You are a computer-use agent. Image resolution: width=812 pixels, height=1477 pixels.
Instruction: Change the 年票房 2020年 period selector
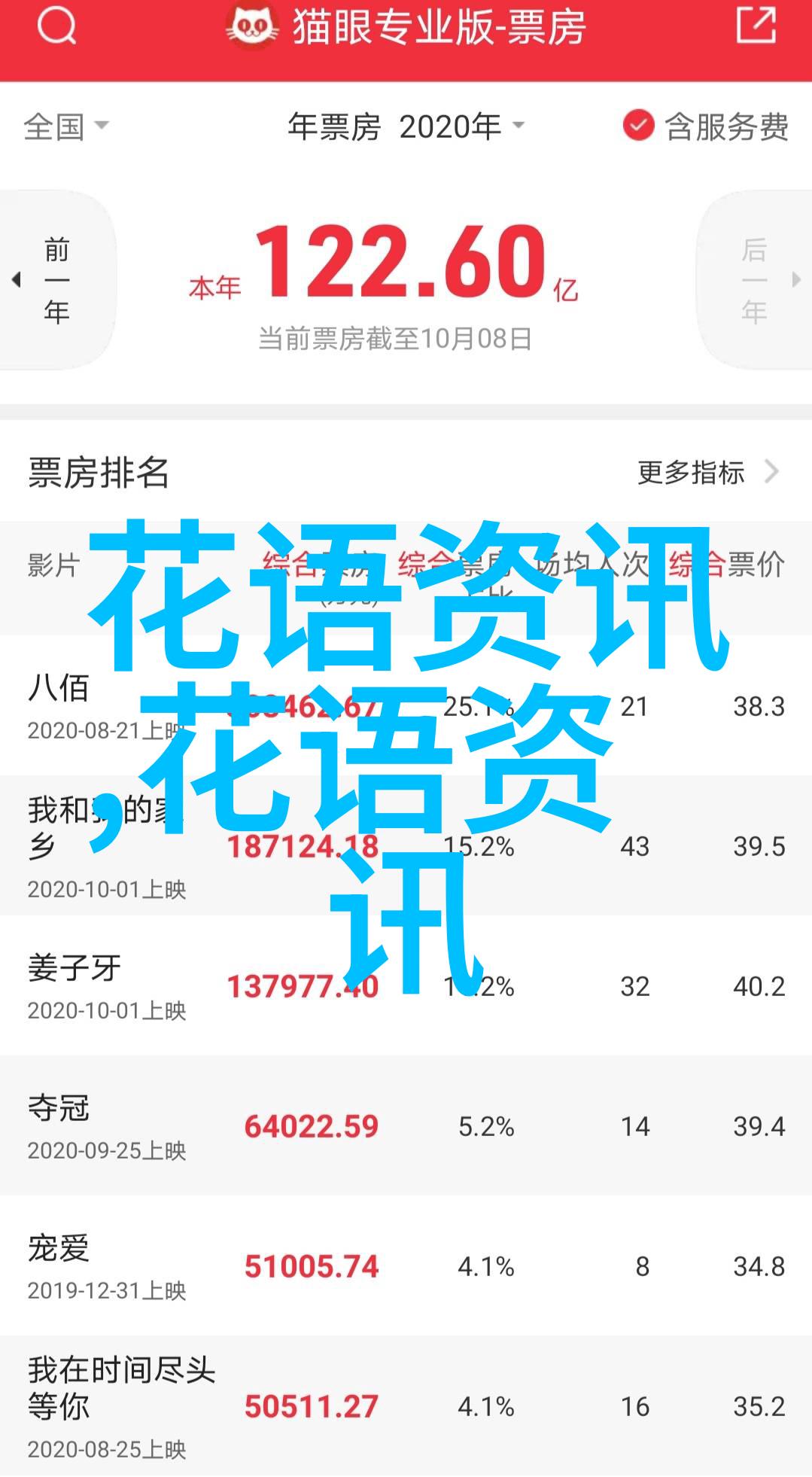point(406,126)
